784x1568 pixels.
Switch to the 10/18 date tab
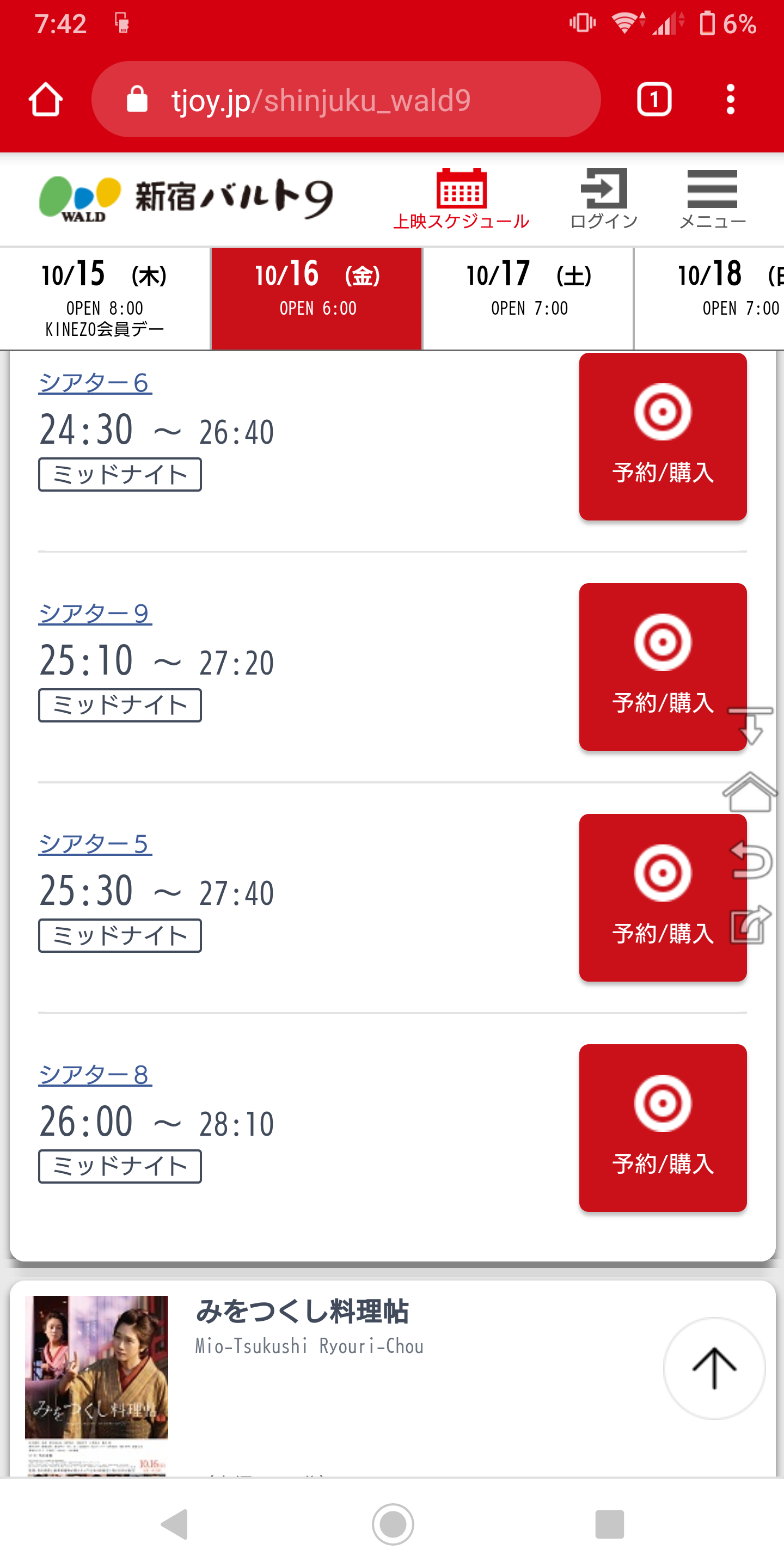[718, 298]
